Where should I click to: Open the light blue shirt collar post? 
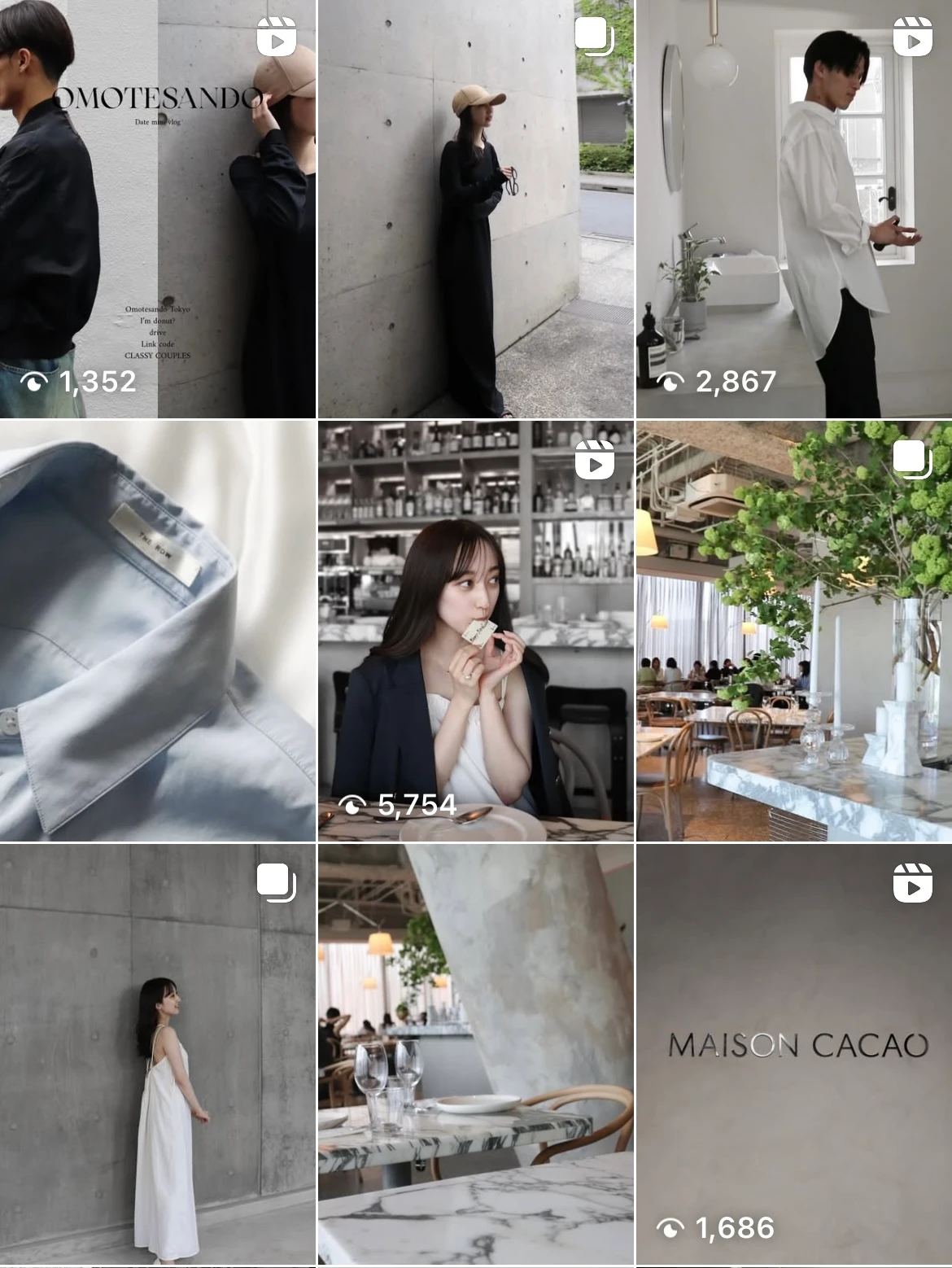157,631
